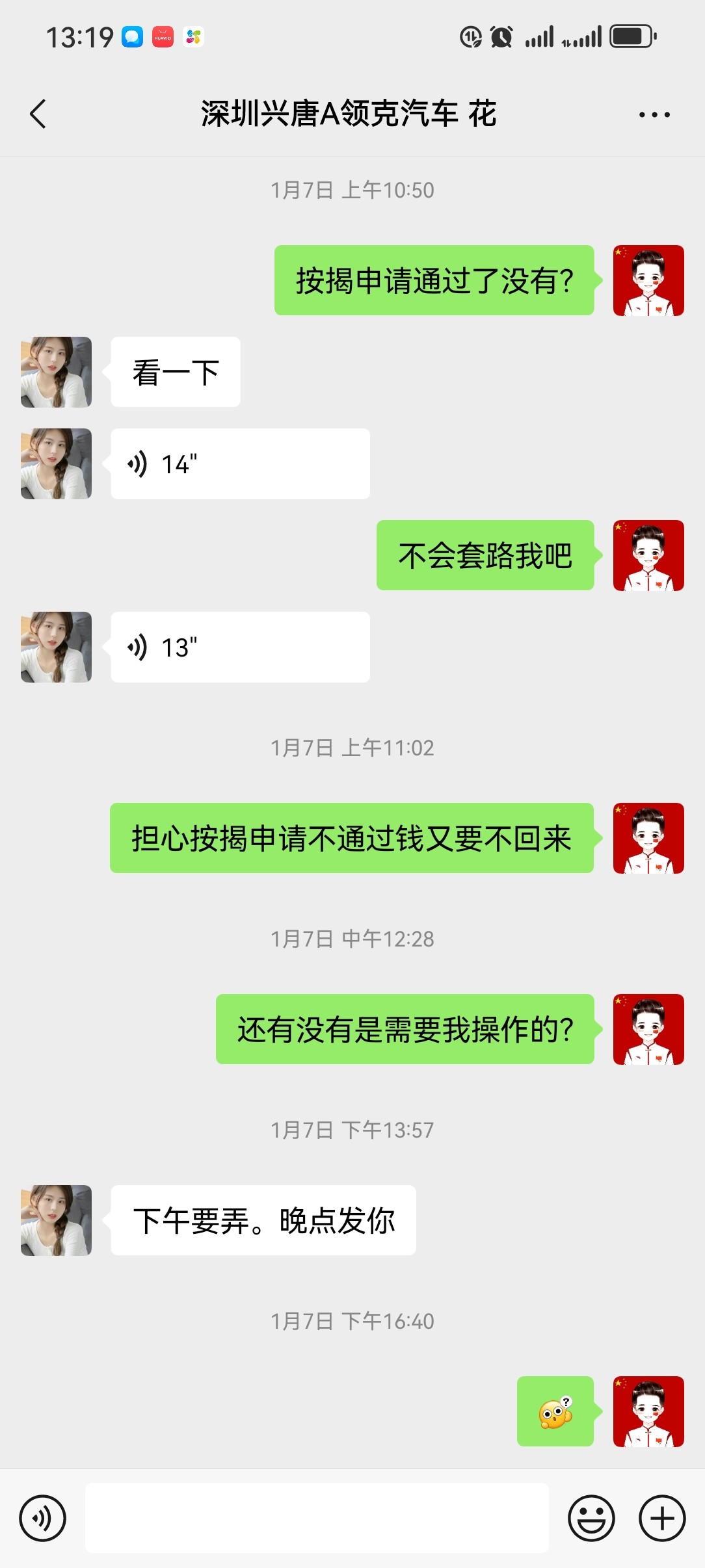Open my avatar beside 按揭申请通过了没有 message
Viewport: 705px width, 1568px height.
coord(648,281)
